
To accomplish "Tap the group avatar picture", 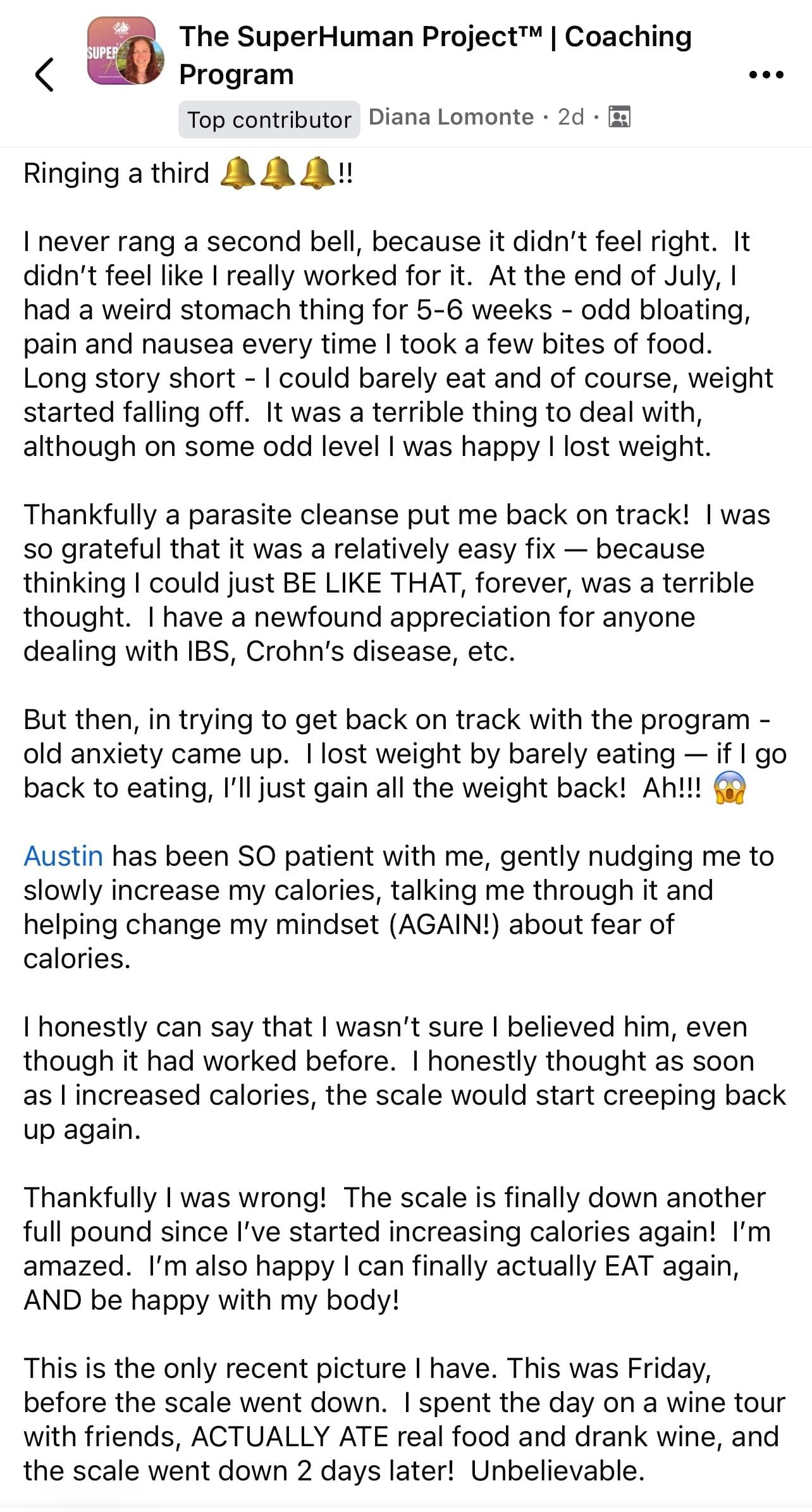I will click(126, 51).
